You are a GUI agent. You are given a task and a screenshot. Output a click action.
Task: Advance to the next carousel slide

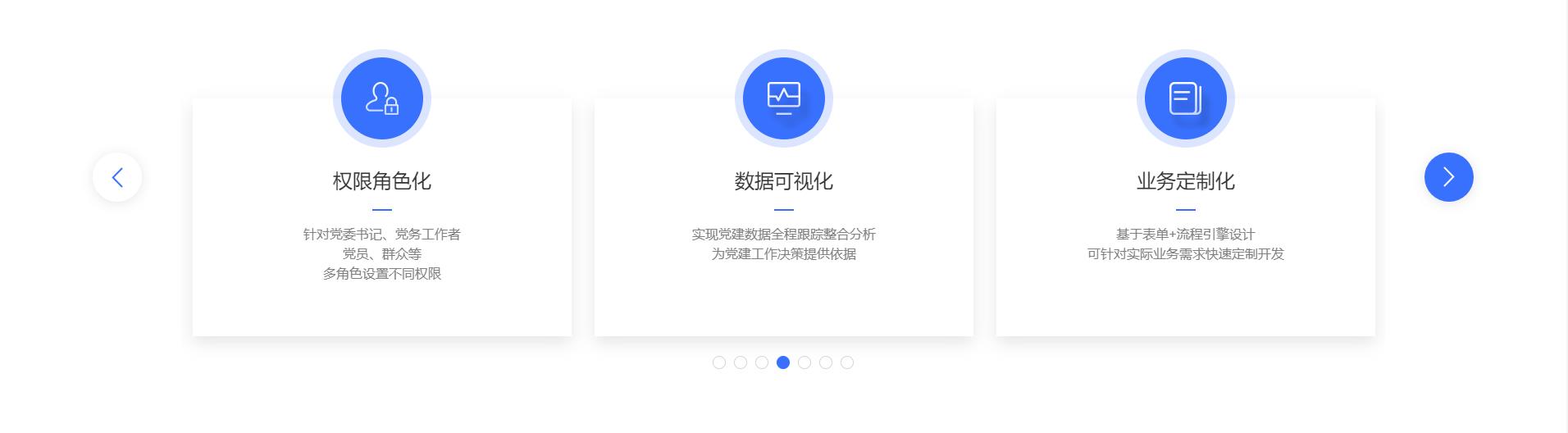1448,177
